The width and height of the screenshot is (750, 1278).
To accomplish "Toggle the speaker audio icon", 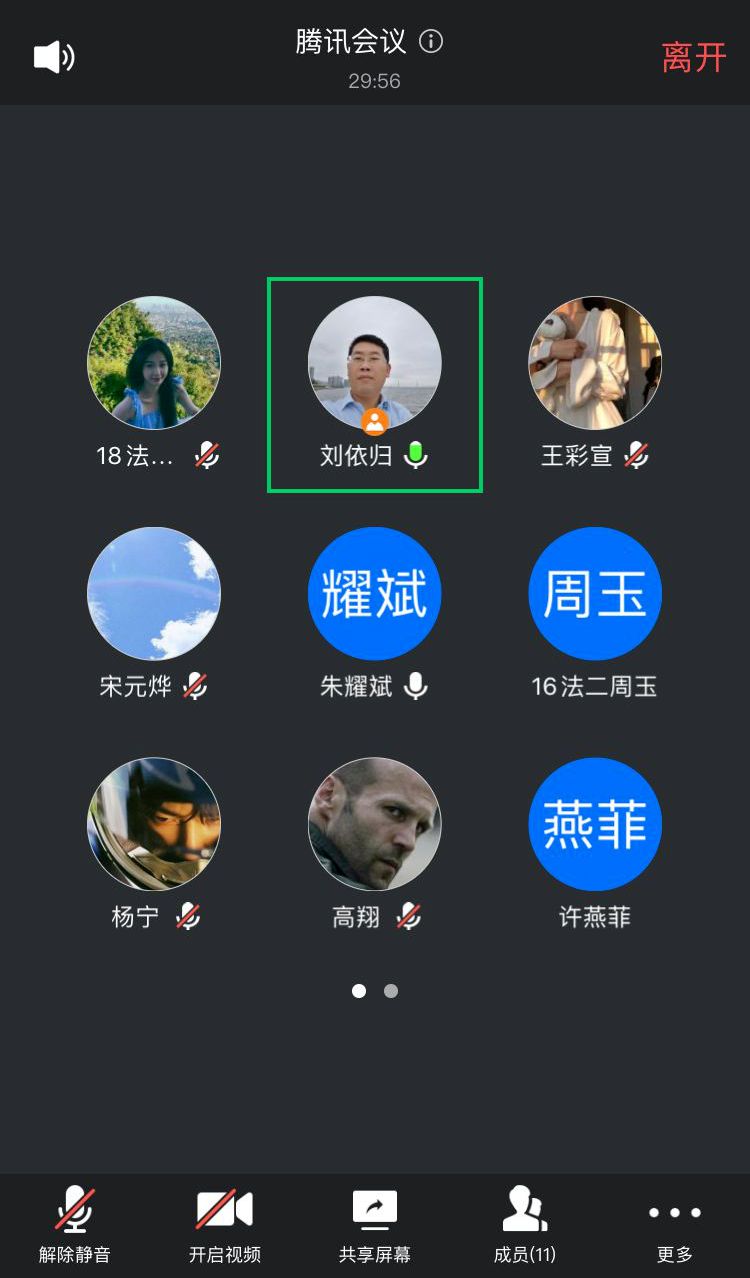I will pos(54,57).
